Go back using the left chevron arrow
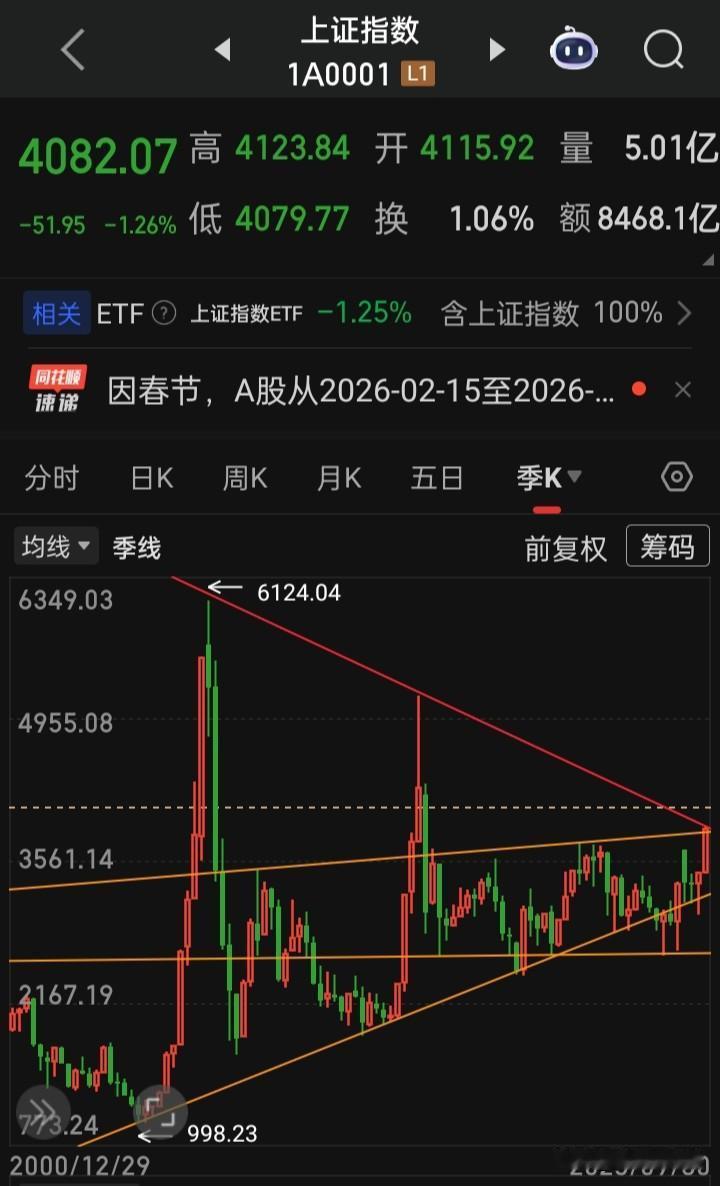The height and width of the screenshot is (1186, 720). [72, 49]
